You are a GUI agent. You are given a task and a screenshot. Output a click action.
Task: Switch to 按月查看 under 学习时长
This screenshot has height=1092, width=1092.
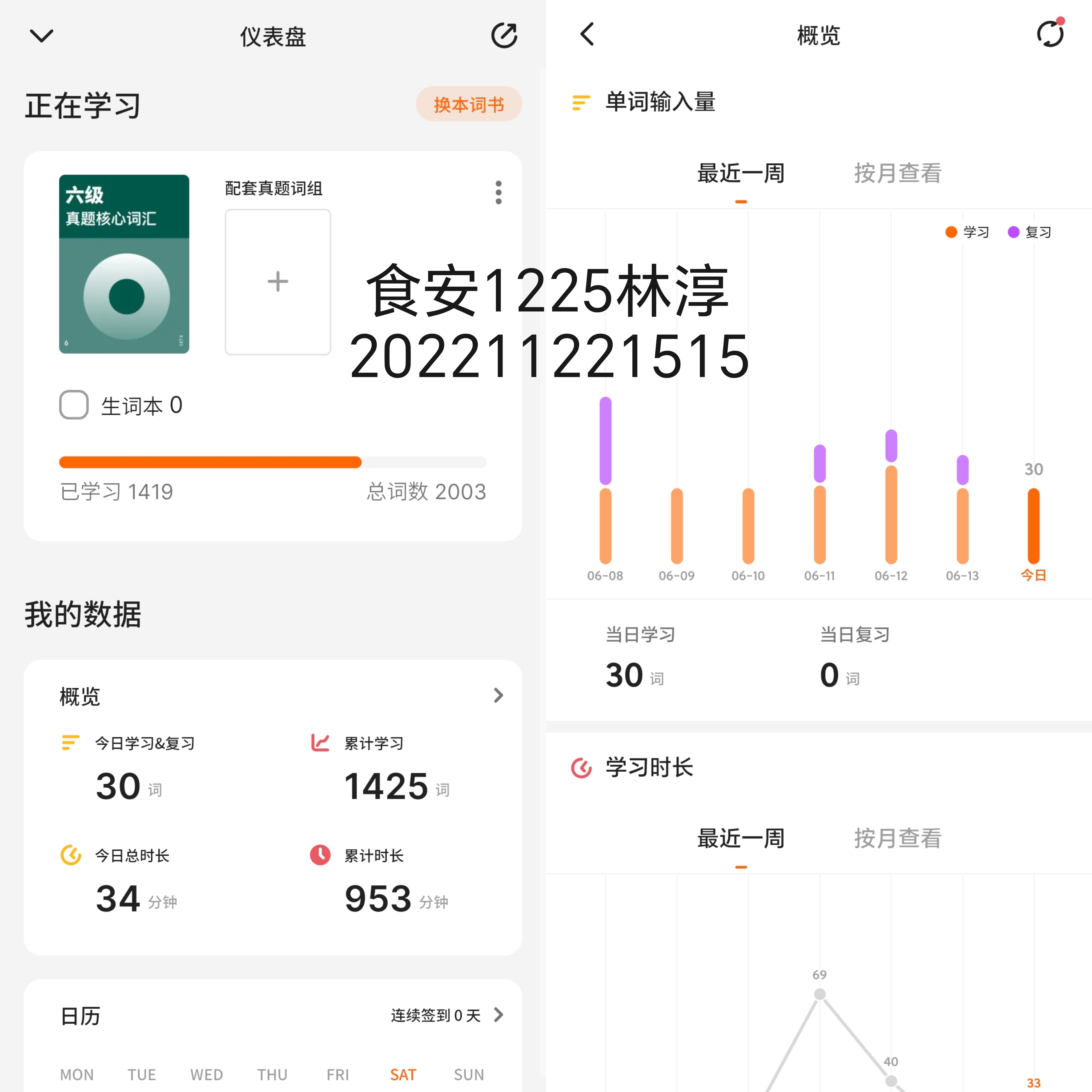(898, 838)
